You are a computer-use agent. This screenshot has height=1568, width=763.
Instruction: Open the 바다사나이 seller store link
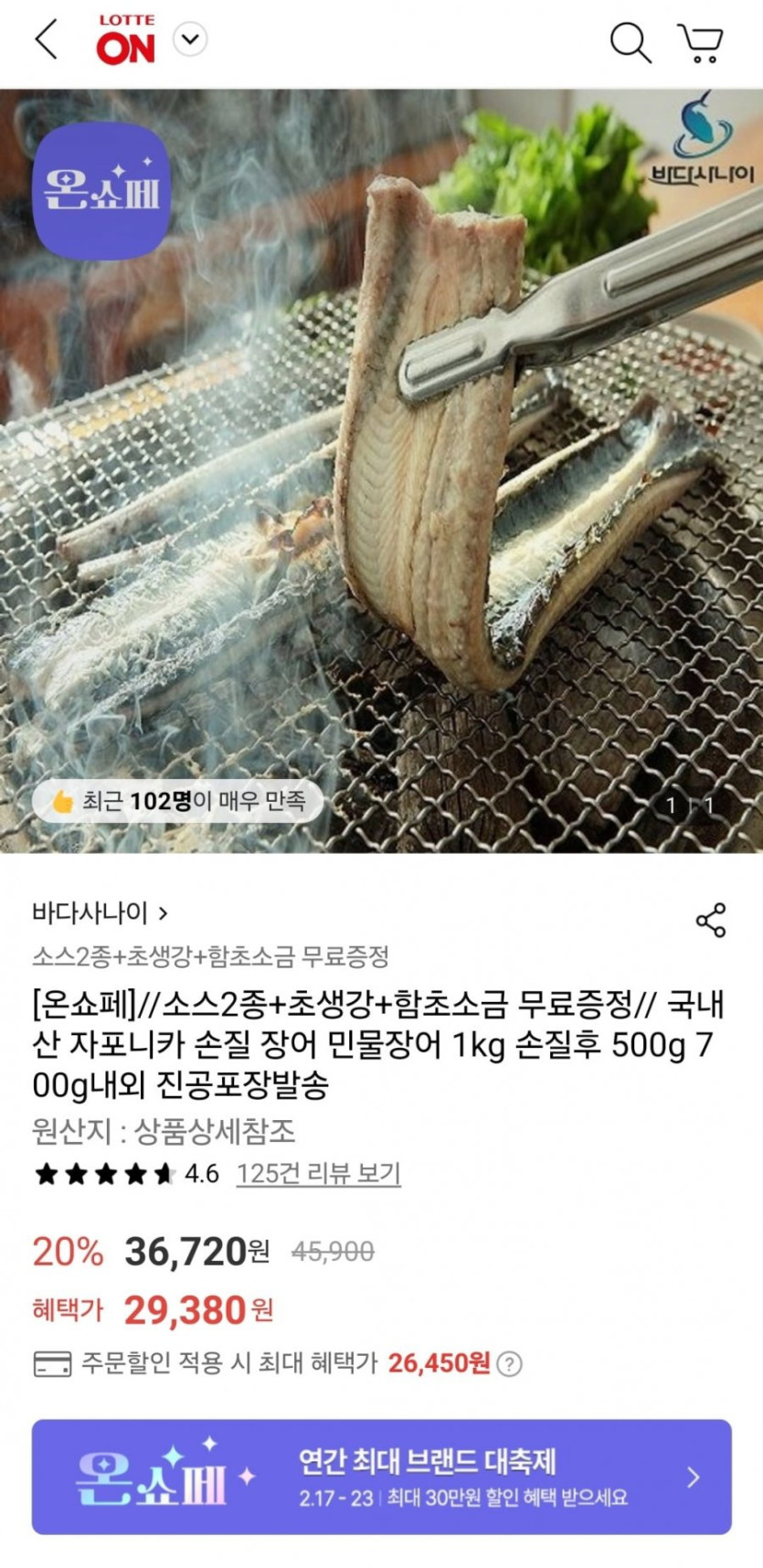[x=100, y=912]
